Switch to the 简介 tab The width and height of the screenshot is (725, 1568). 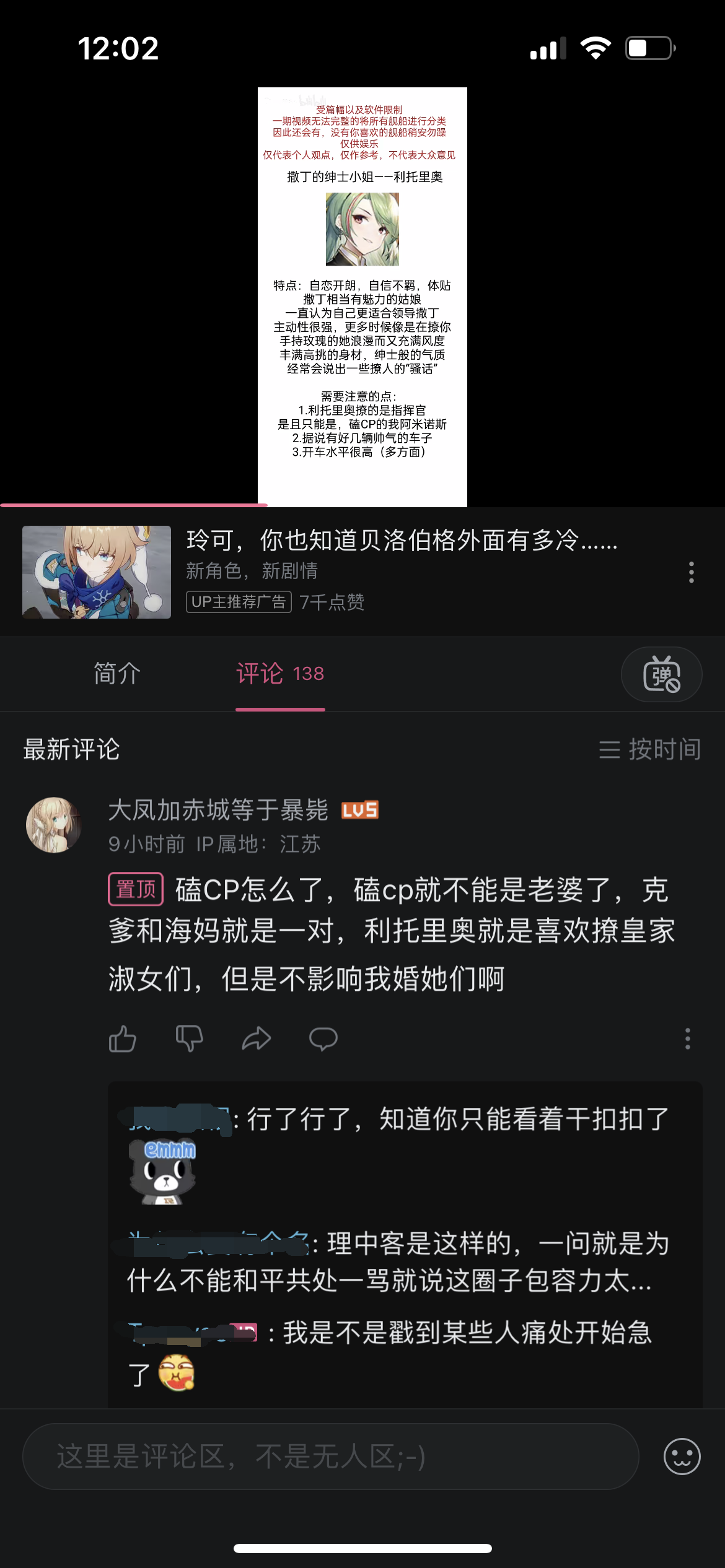tap(117, 674)
